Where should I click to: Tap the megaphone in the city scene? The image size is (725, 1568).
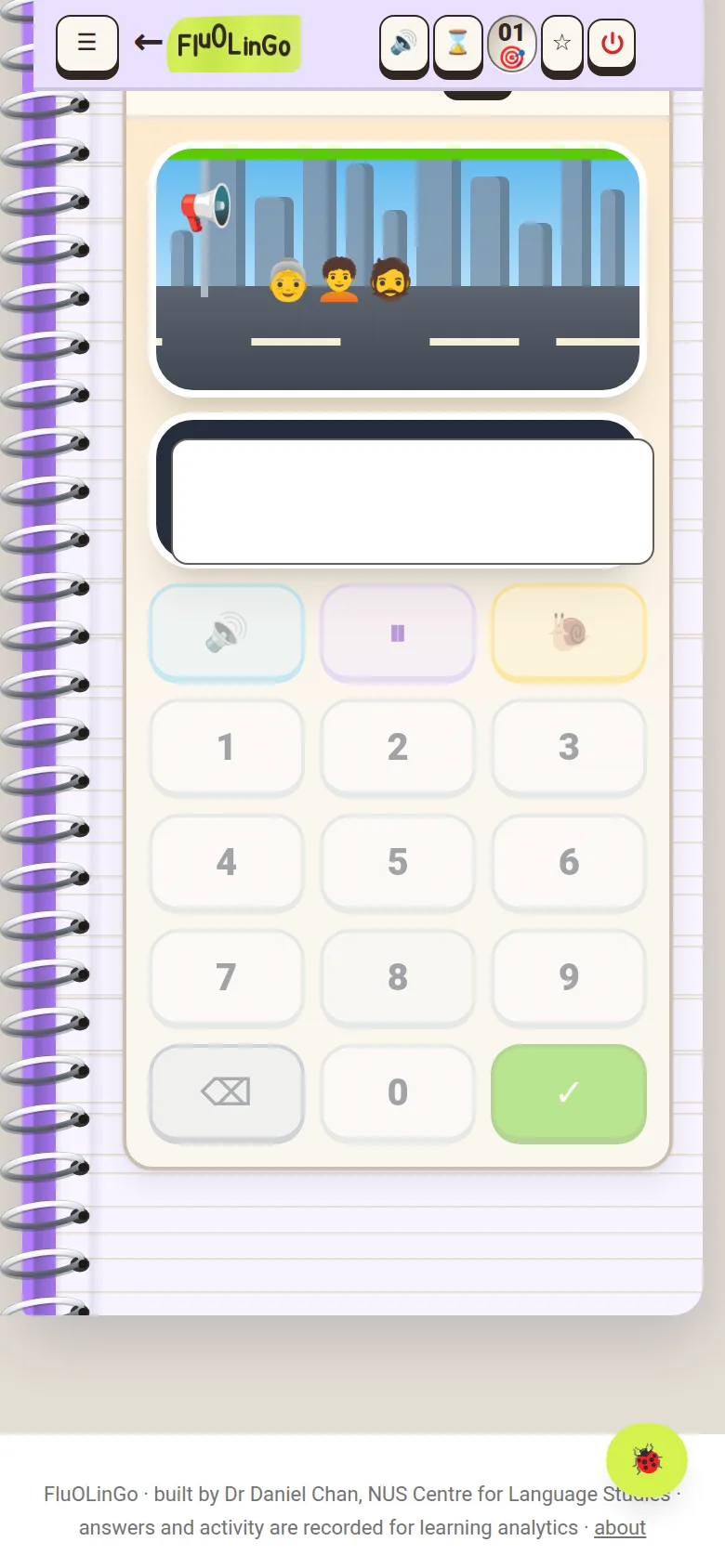click(x=205, y=206)
